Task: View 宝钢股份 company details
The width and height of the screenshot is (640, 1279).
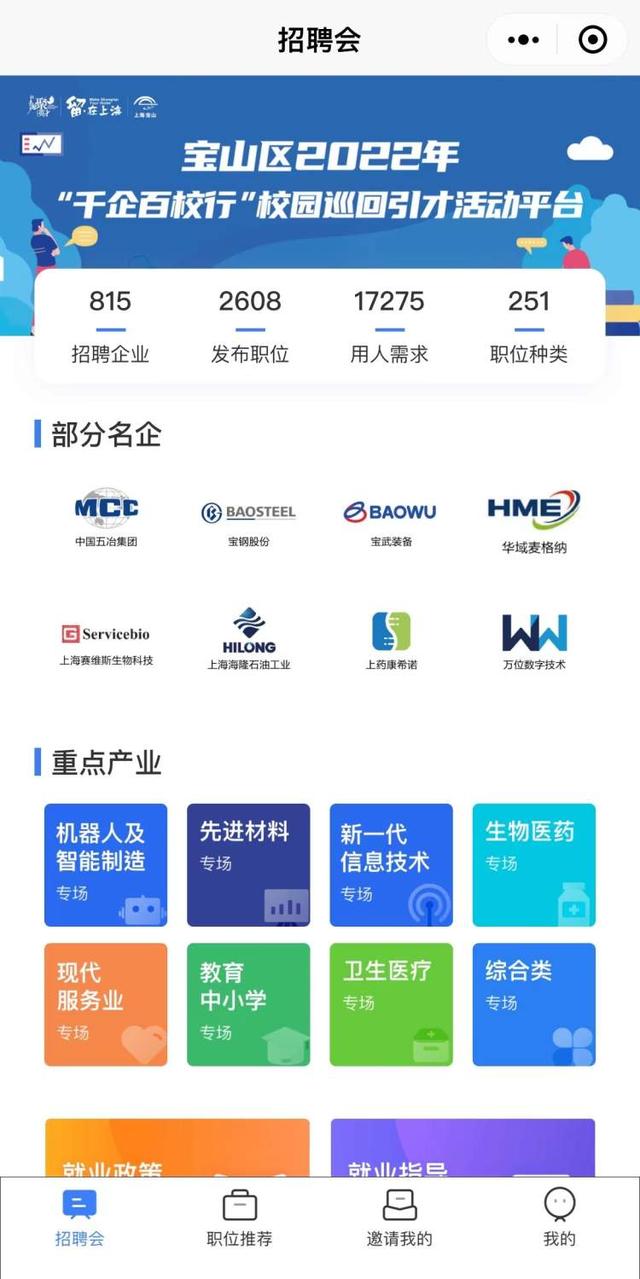Action: coord(248,522)
